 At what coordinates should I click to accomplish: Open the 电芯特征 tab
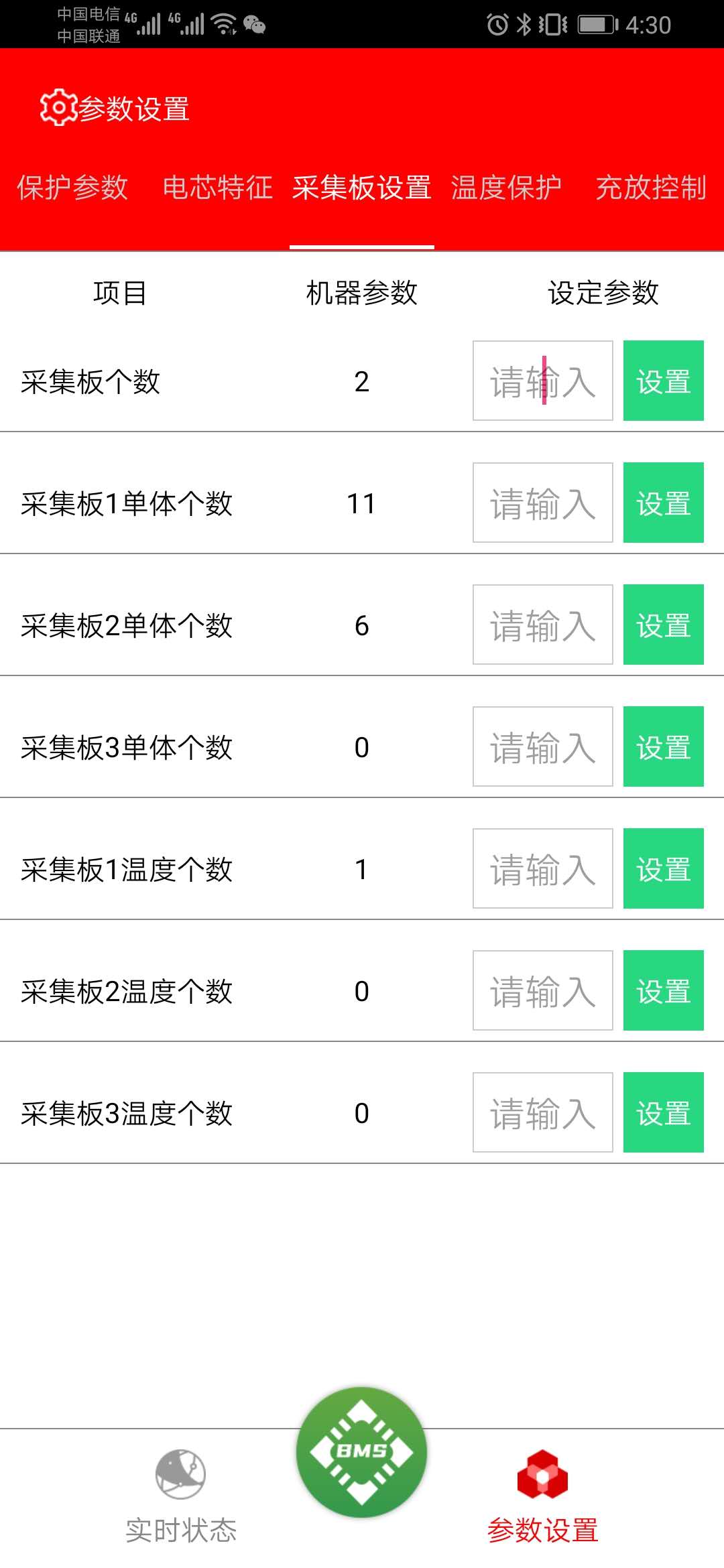[217, 188]
